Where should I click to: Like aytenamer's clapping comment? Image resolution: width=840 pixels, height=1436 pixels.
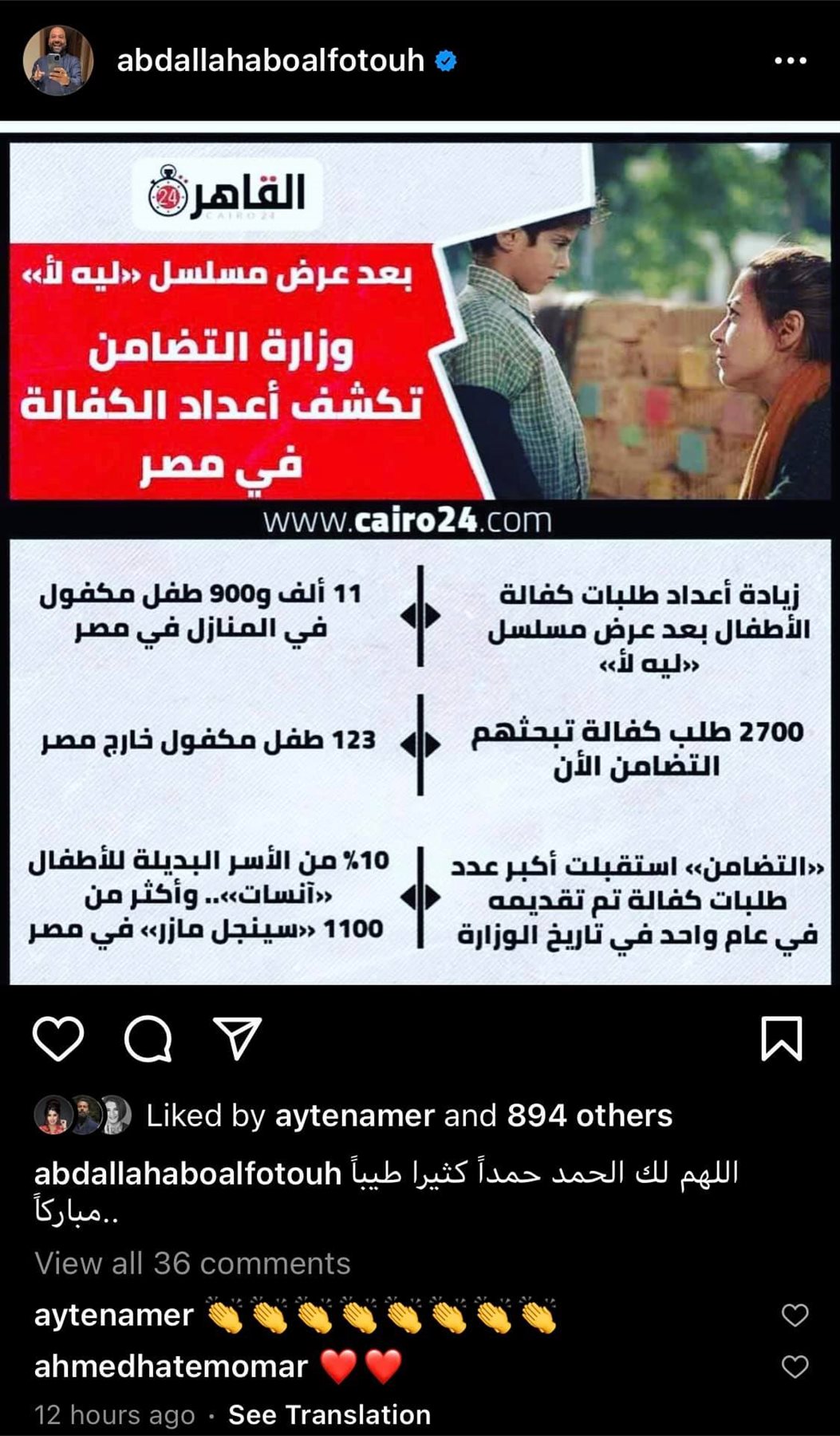[795, 1315]
